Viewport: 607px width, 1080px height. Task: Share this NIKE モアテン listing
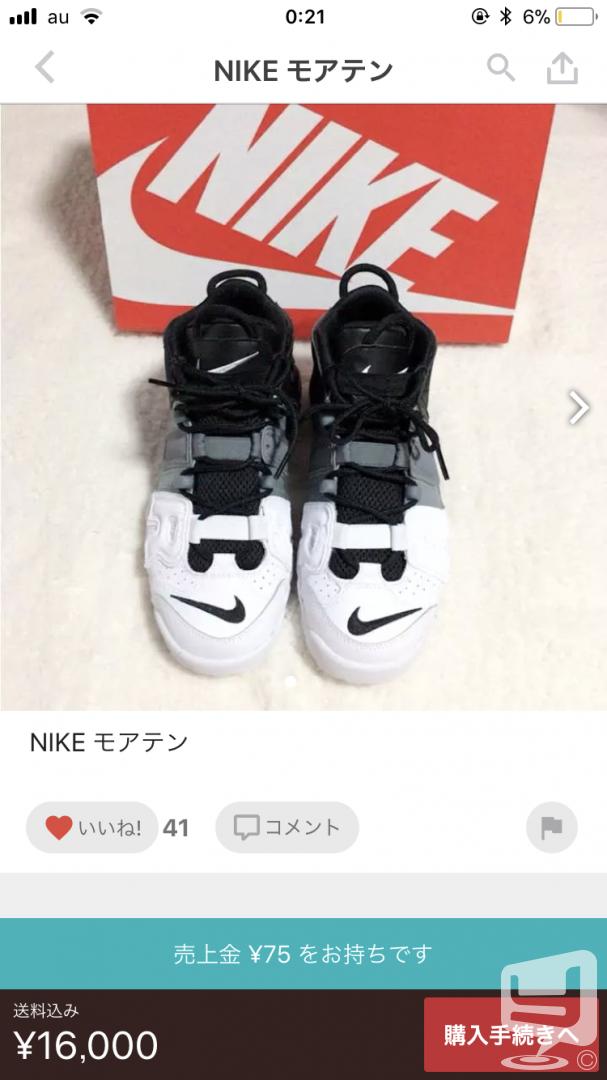(562, 69)
